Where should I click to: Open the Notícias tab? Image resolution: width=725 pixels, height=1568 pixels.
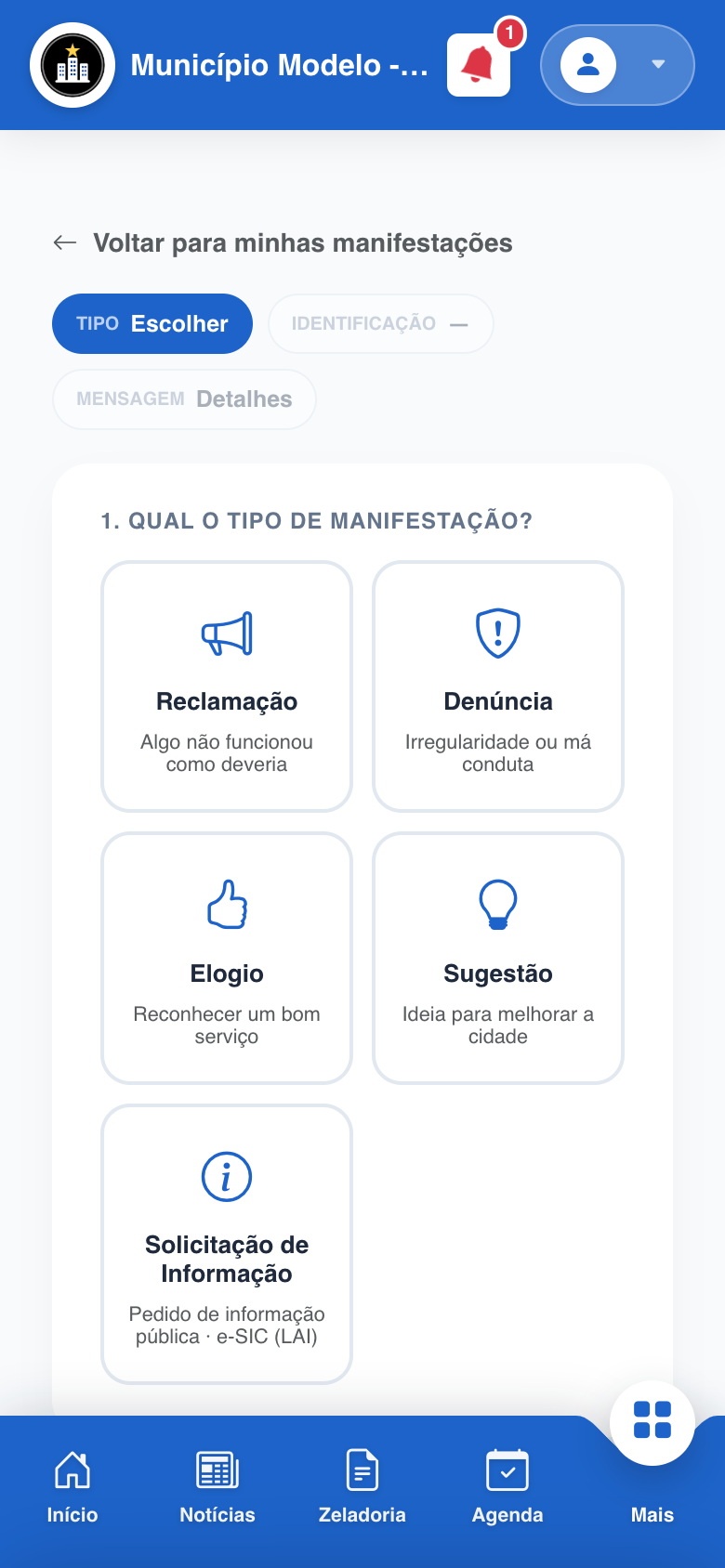coord(217,1488)
